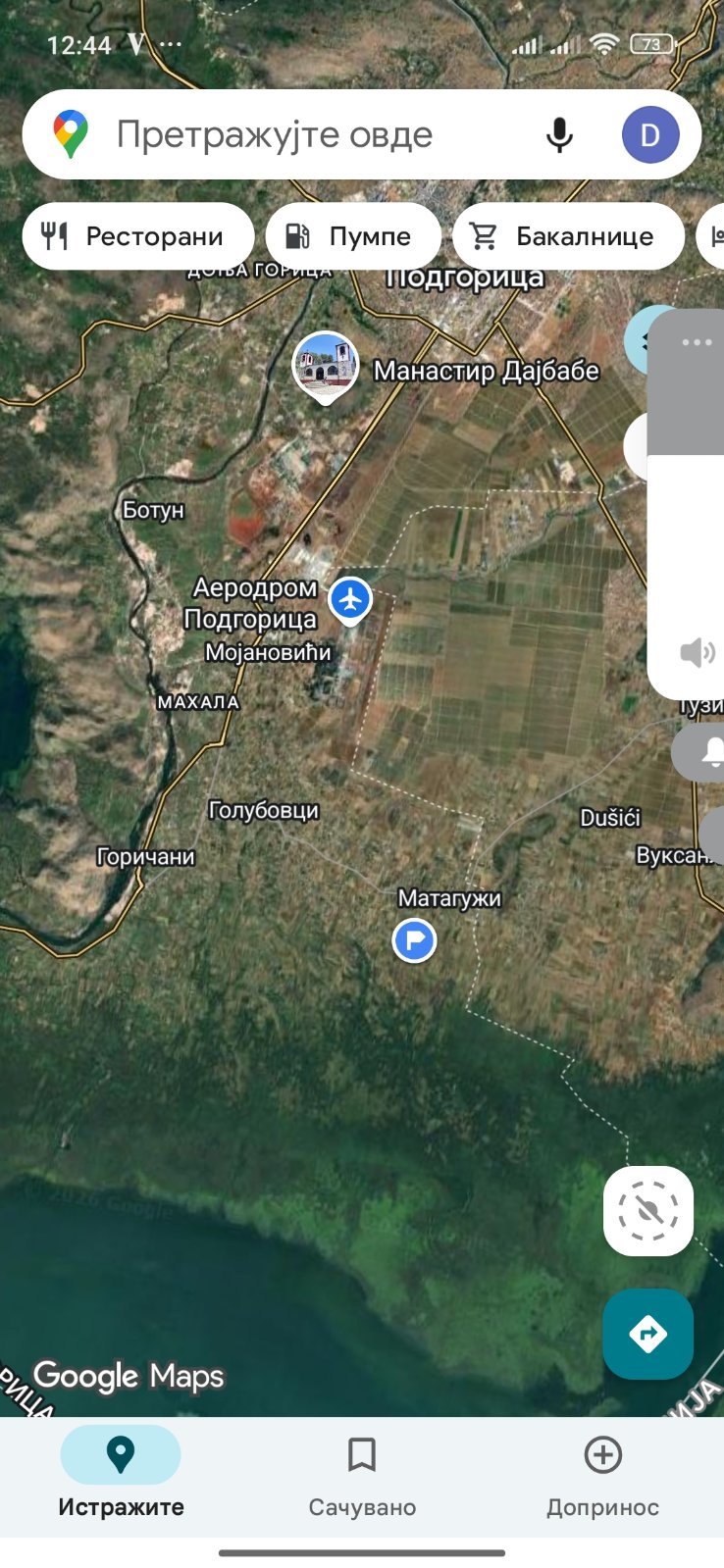Select the Пумпе gas stations chip

click(352, 236)
